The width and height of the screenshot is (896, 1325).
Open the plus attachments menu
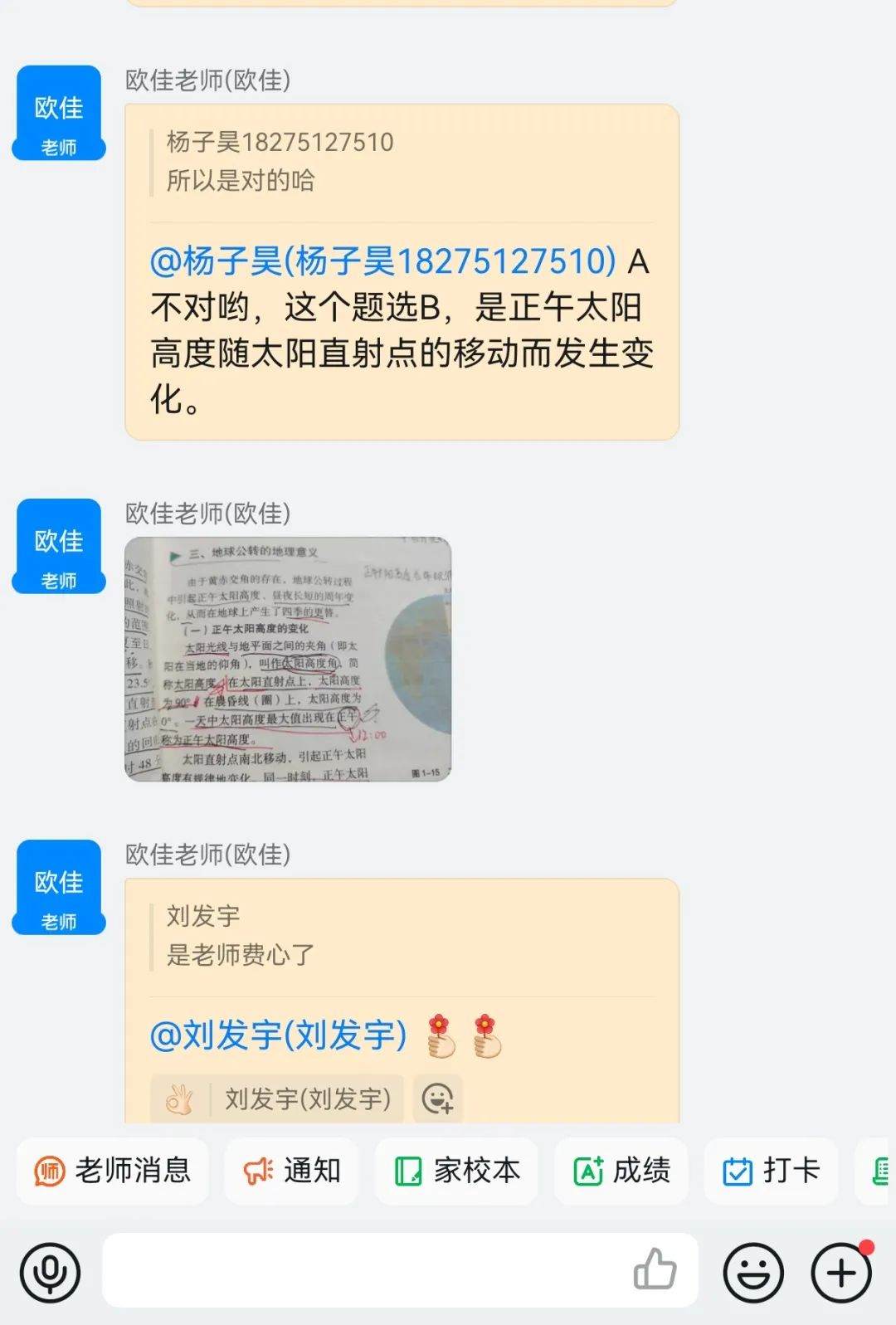(x=841, y=1271)
